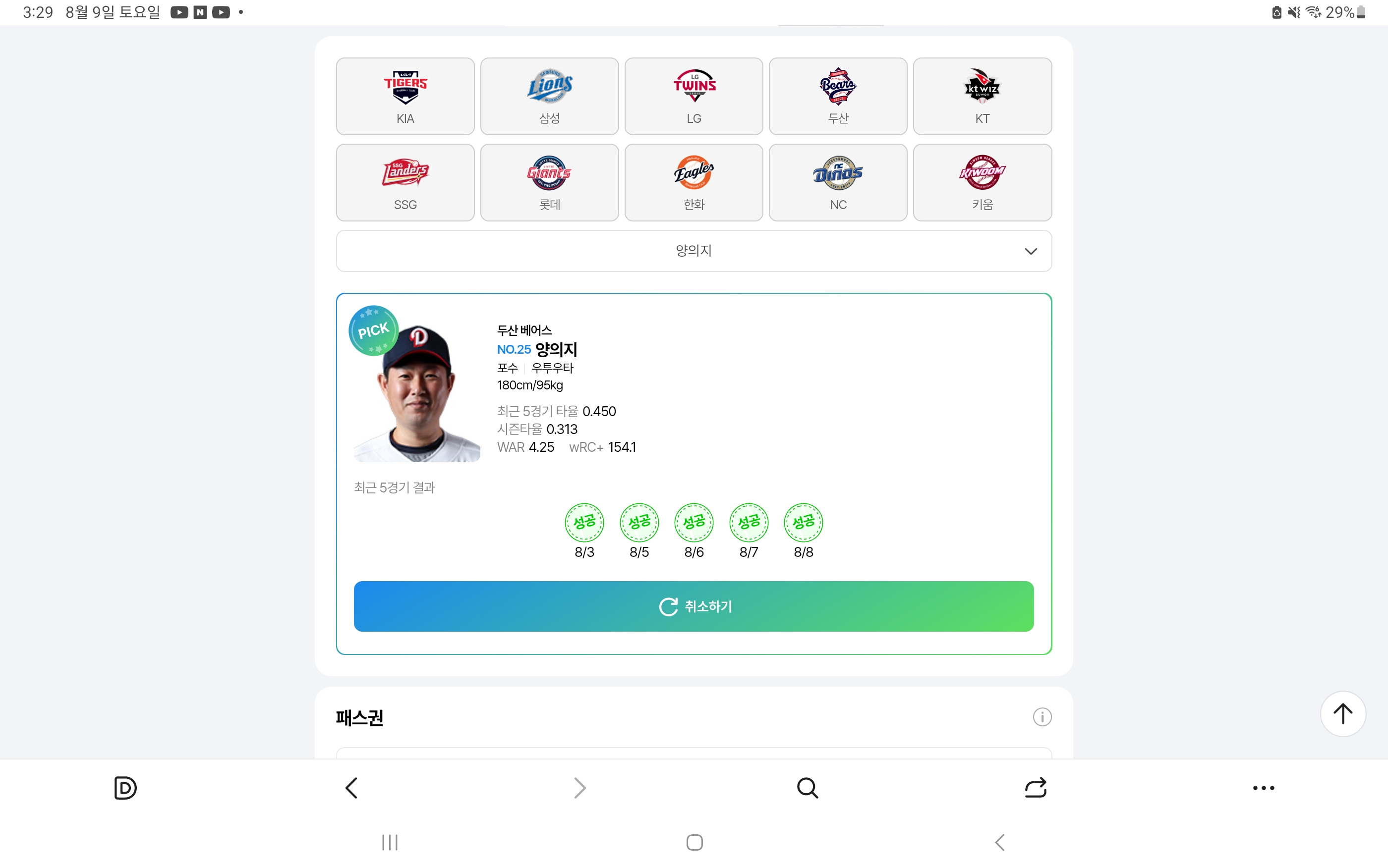Image resolution: width=1388 pixels, height=868 pixels.
Task: Open the browser search
Action: point(808,788)
